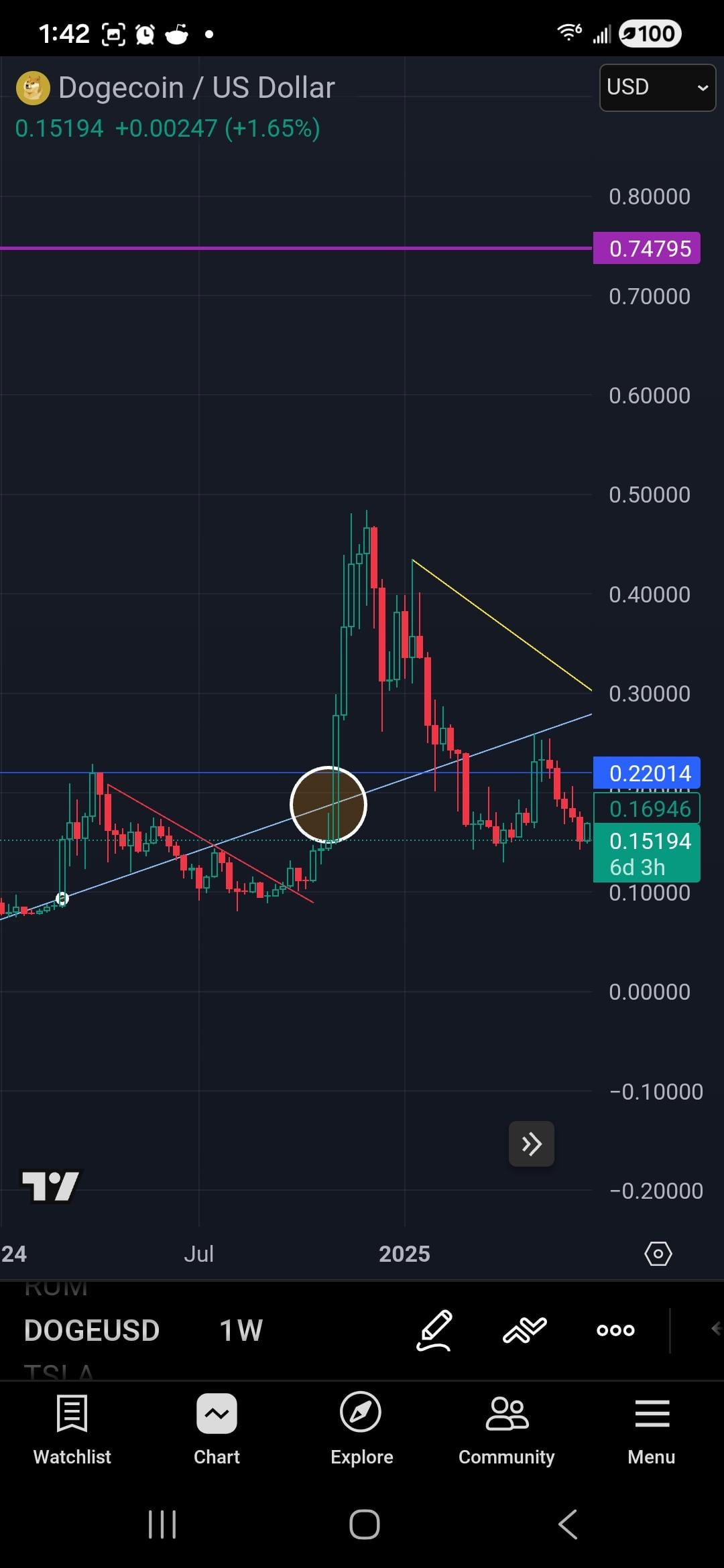Open chart settings hexagon icon

coord(658,1253)
